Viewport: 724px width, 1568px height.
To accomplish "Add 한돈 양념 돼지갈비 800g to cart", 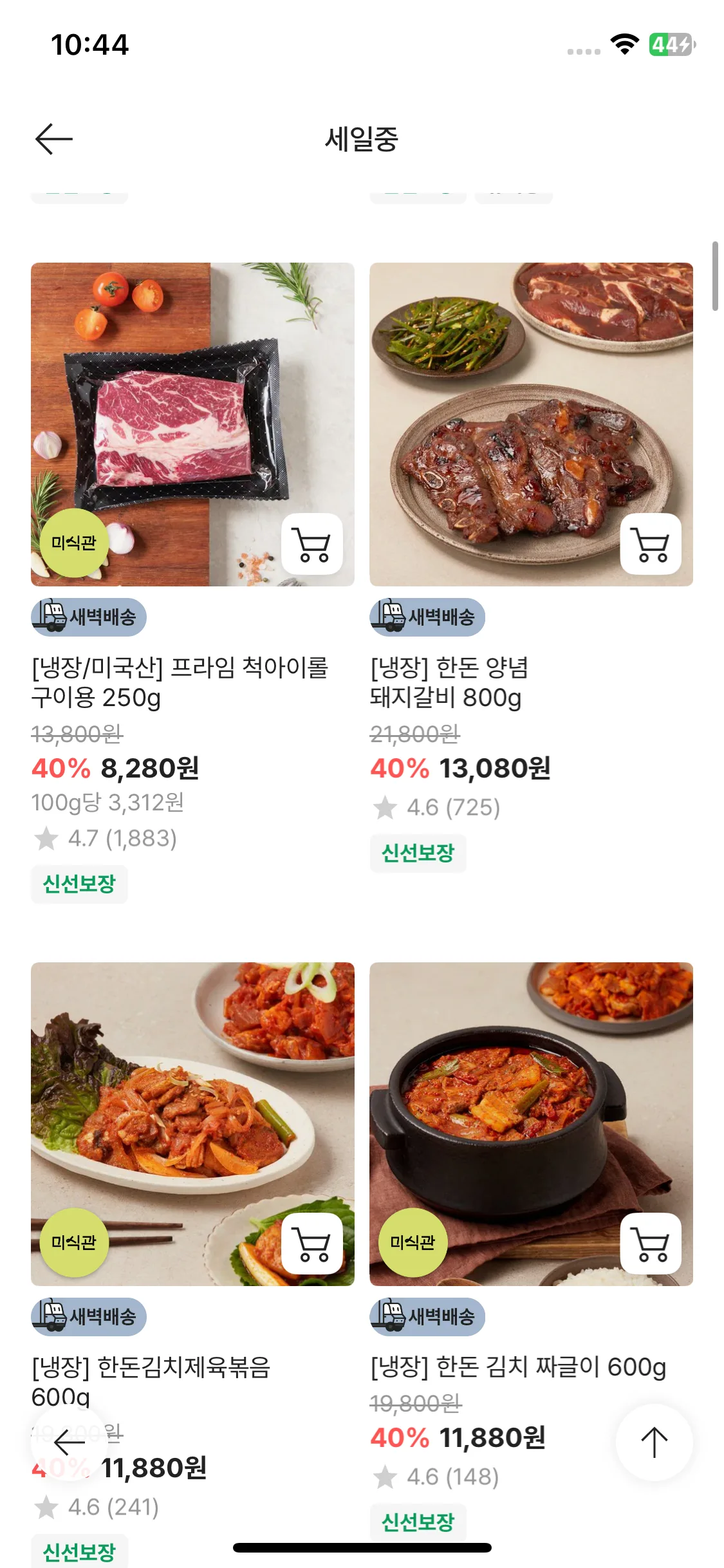I will [651, 544].
